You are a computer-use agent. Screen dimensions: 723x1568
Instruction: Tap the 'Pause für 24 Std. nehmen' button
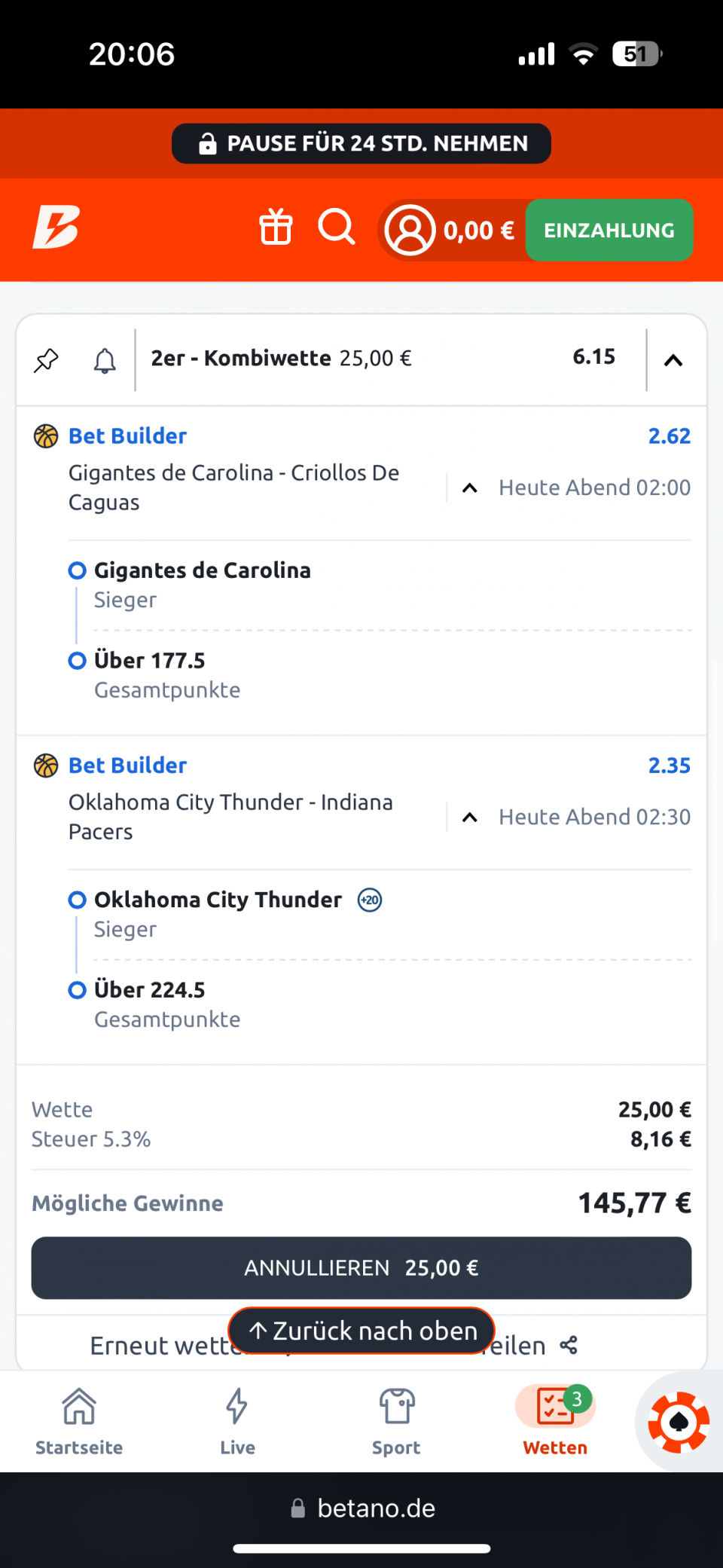tap(361, 143)
